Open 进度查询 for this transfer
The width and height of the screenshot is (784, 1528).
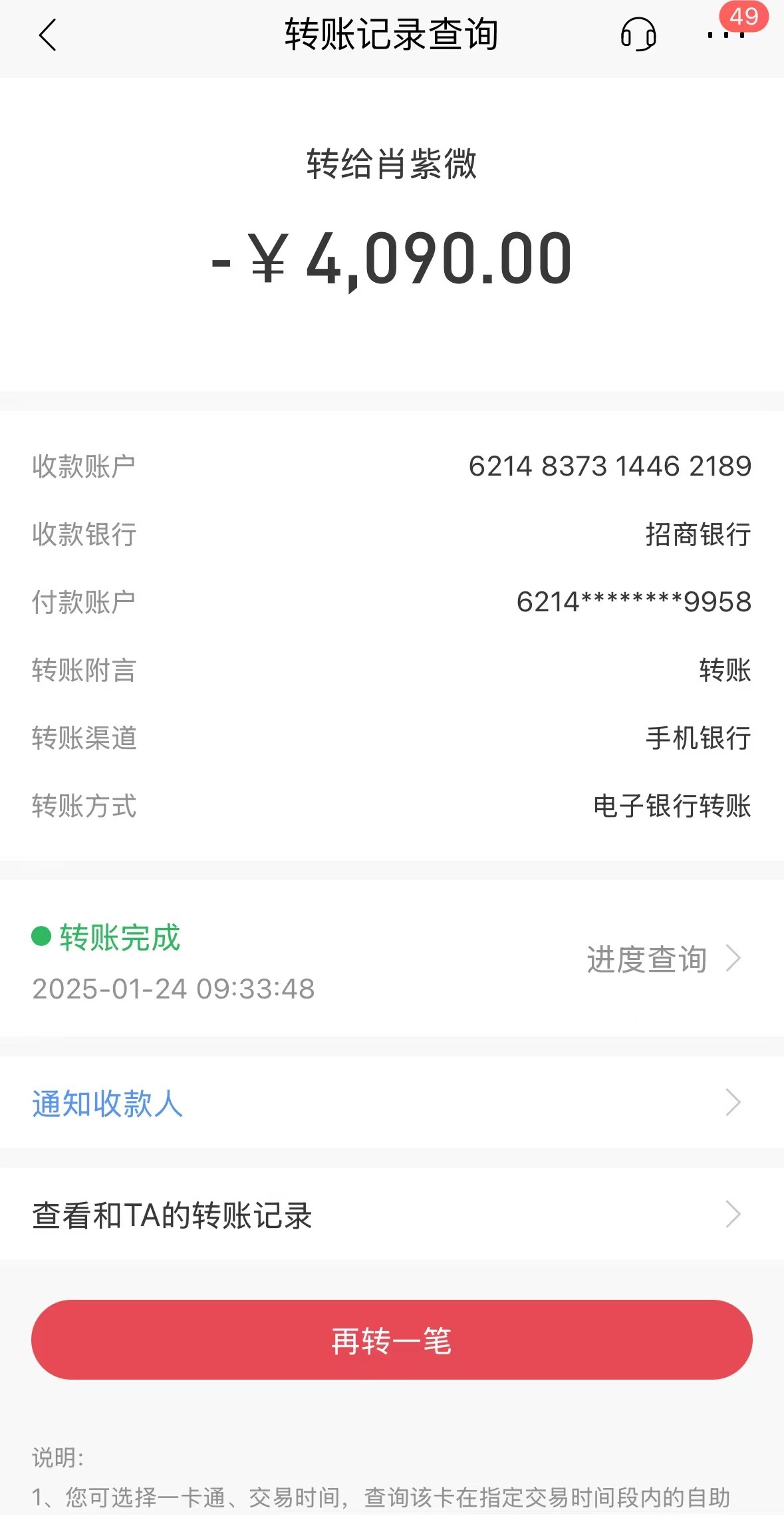click(664, 959)
